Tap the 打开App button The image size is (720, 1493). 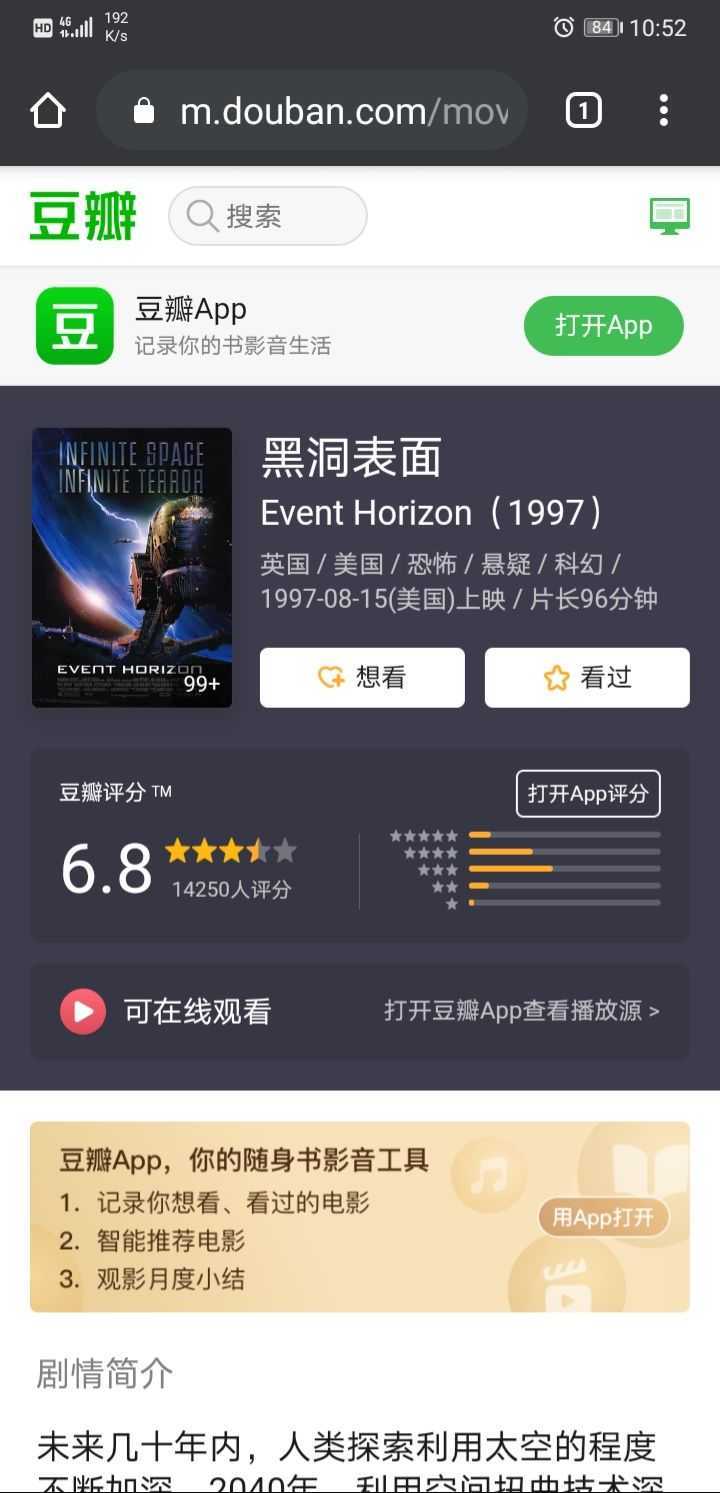603,326
